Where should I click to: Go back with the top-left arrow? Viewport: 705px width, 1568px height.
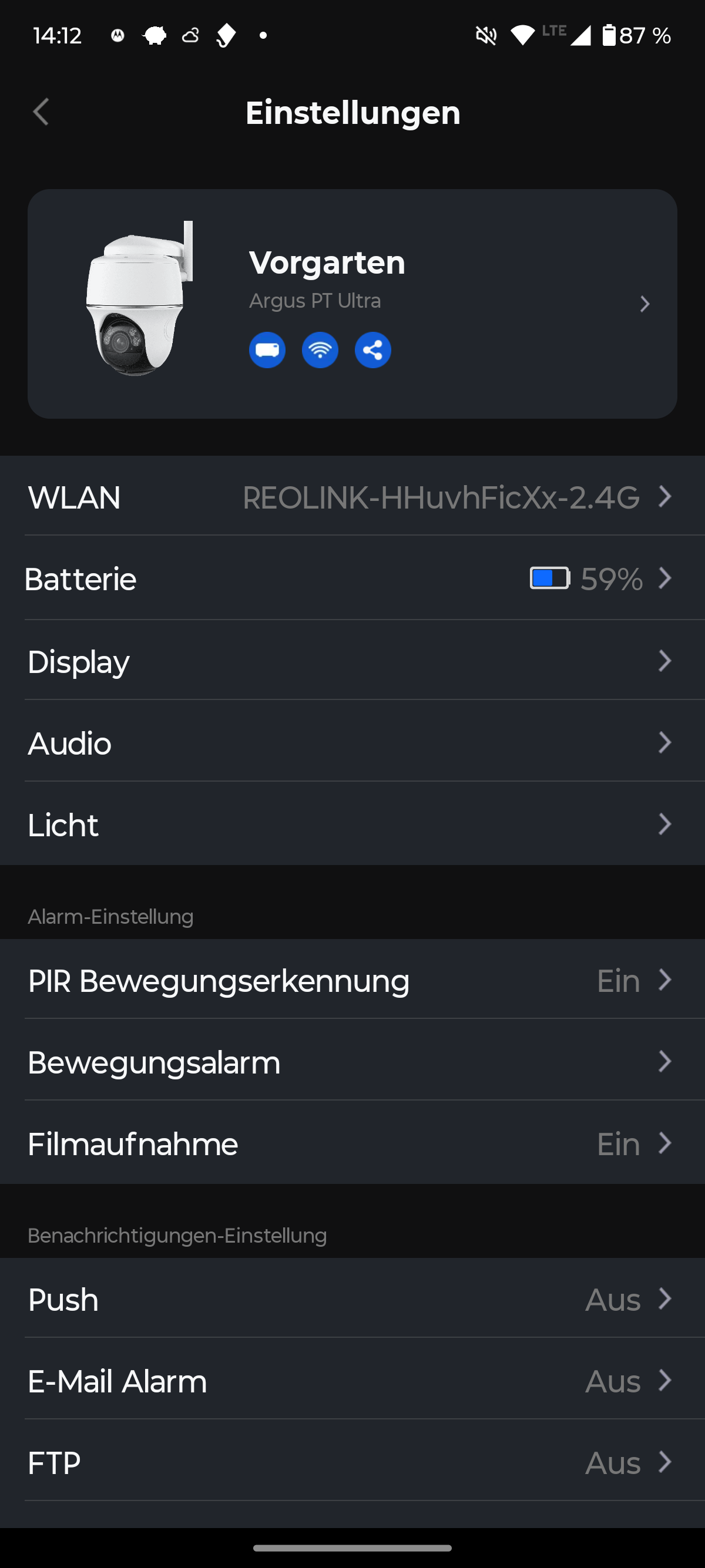[x=41, y=113]
